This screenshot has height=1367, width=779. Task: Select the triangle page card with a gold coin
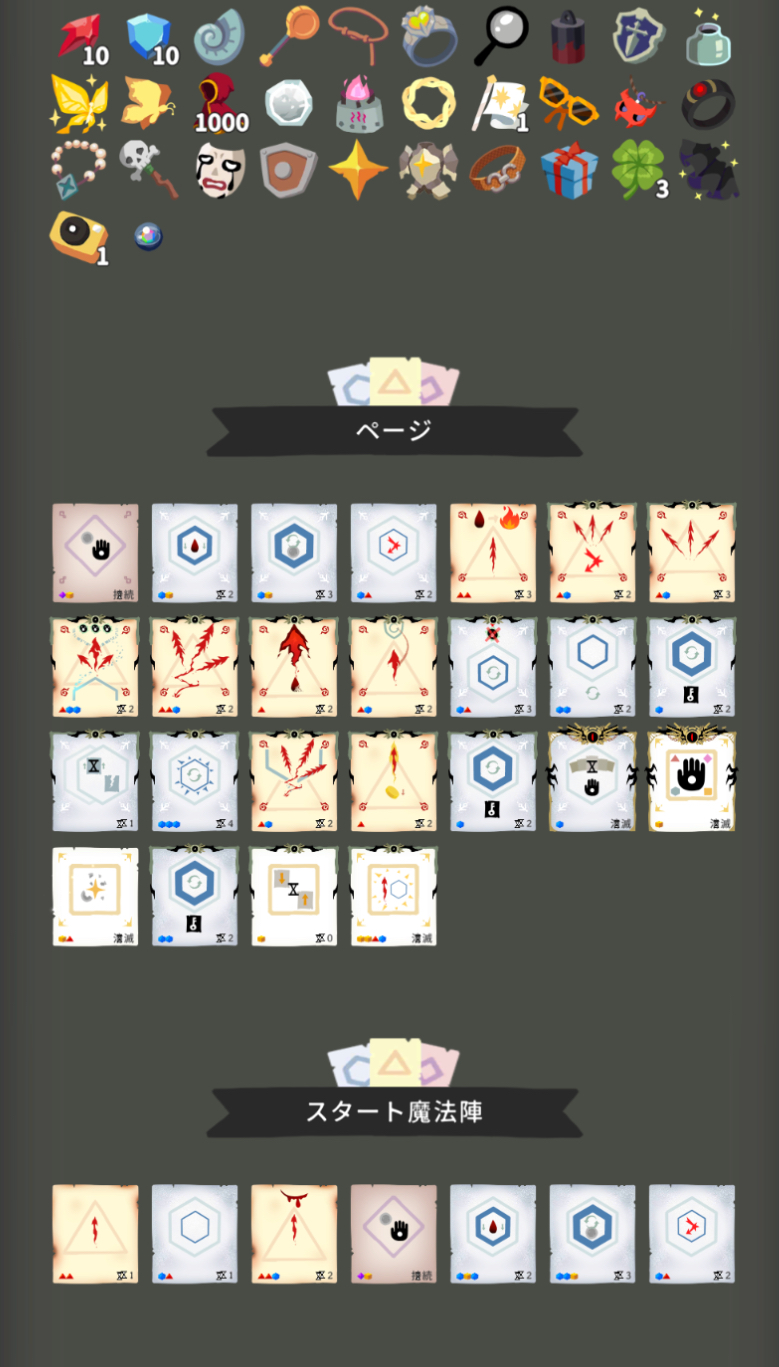(394, 782)
